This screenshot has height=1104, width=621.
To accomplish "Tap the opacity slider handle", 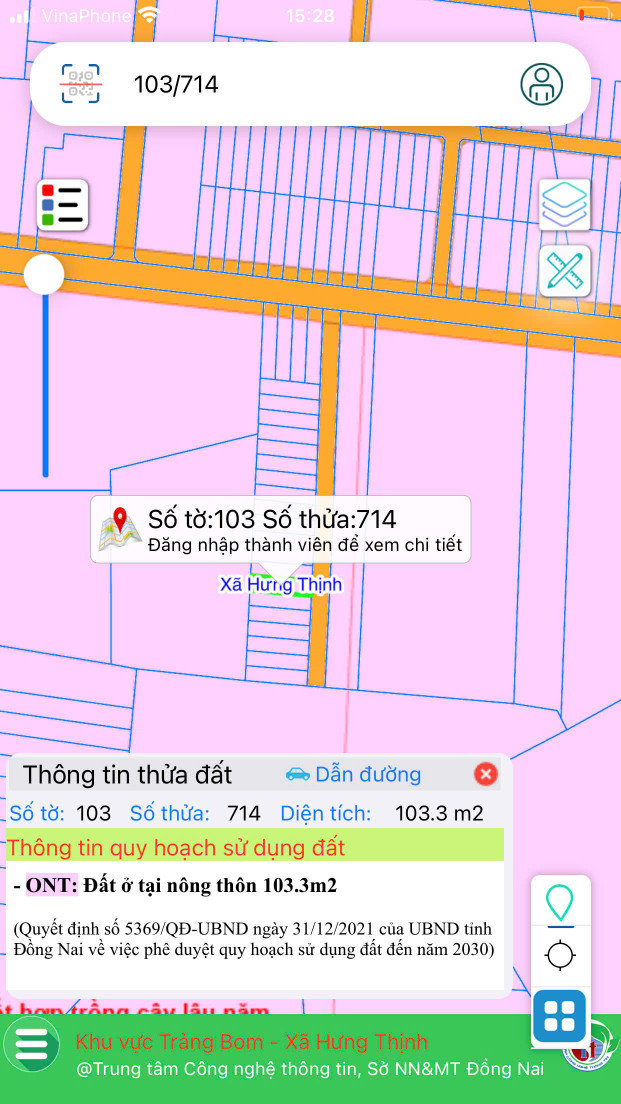I will (x=44, y=274).
